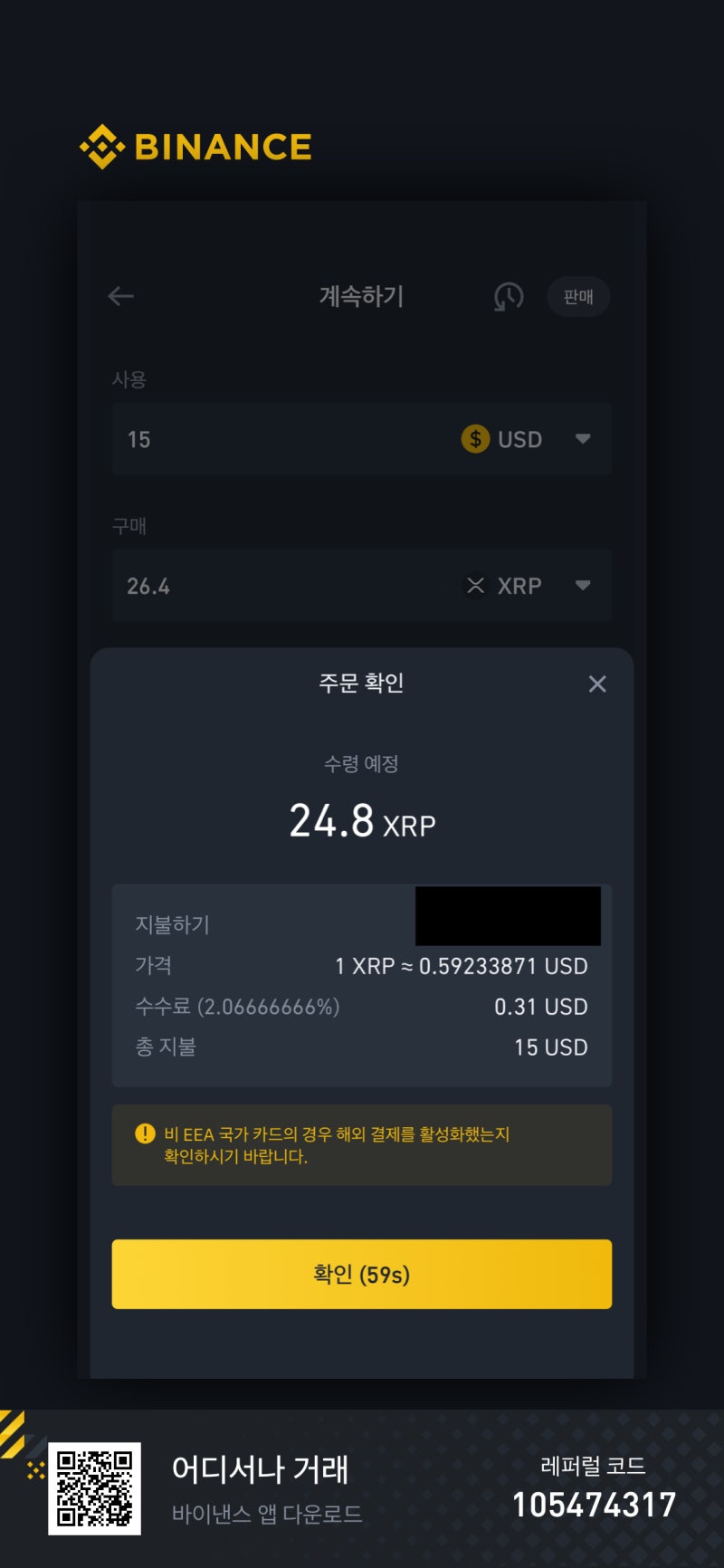The width and height of the screenshot is (724, 1568).
Task: Open the order history clock icon
Action: coord(510,297)
